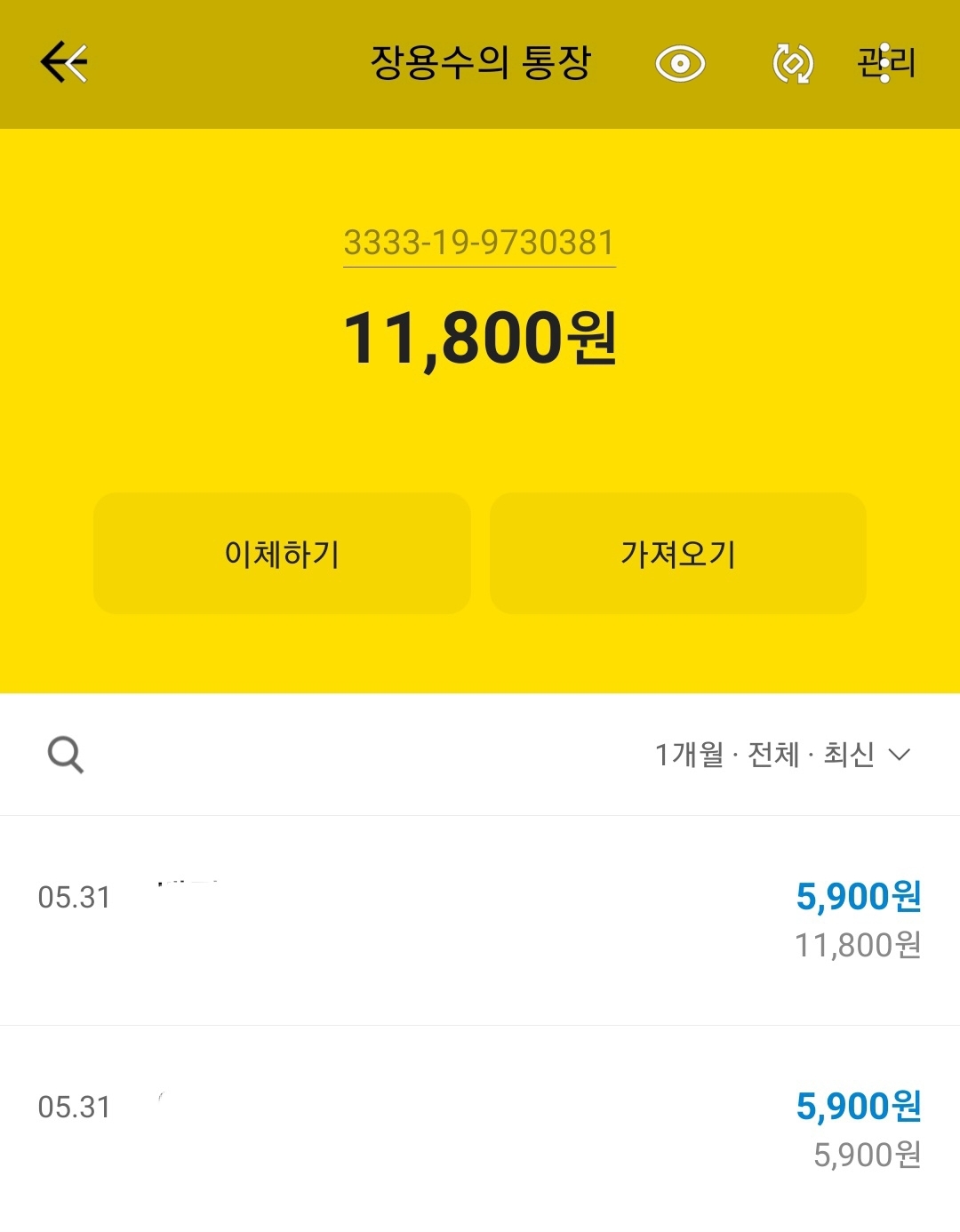Open the transaction with balance 11,800원
Screen dimensions: 960x1232
480,921
